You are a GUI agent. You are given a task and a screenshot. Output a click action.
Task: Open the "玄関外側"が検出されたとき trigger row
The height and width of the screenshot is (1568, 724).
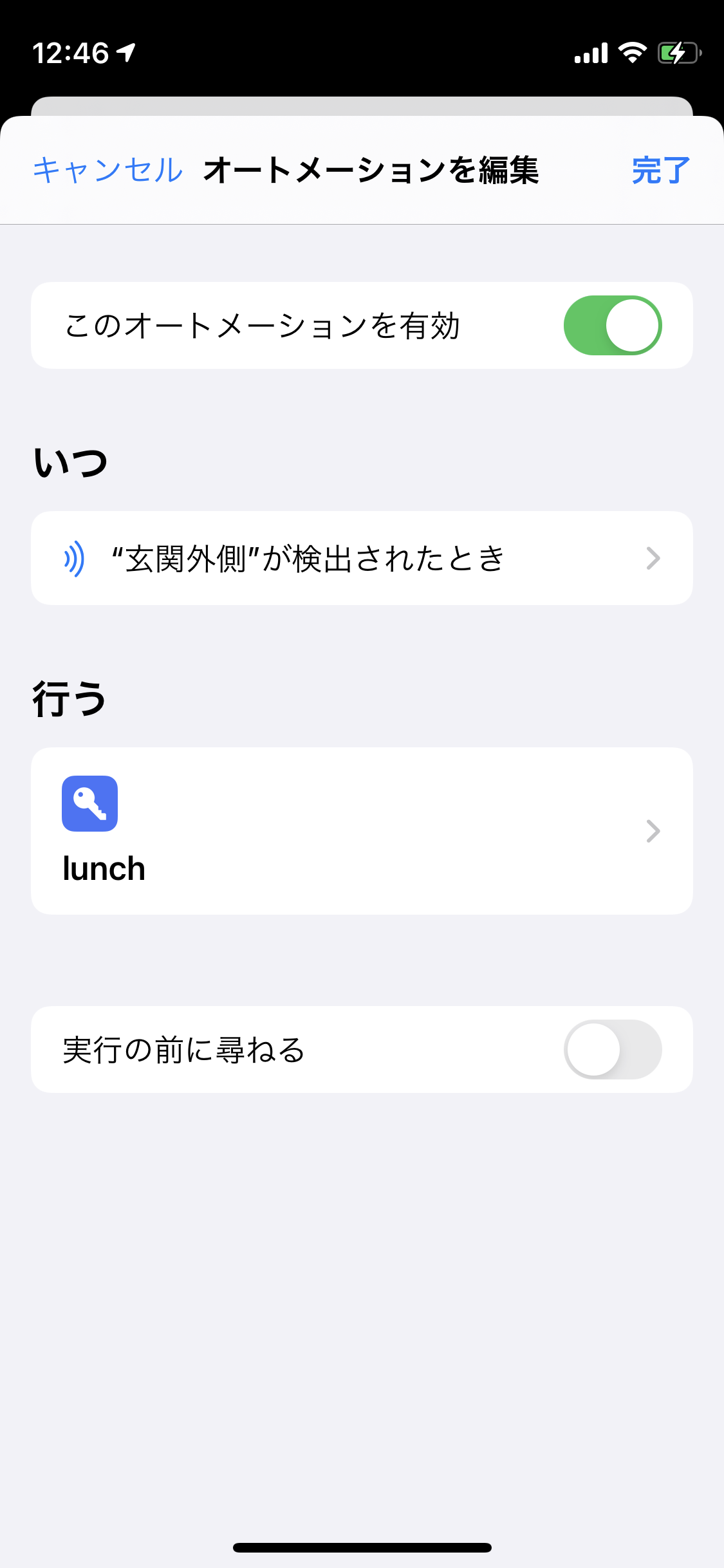[362, 558]
